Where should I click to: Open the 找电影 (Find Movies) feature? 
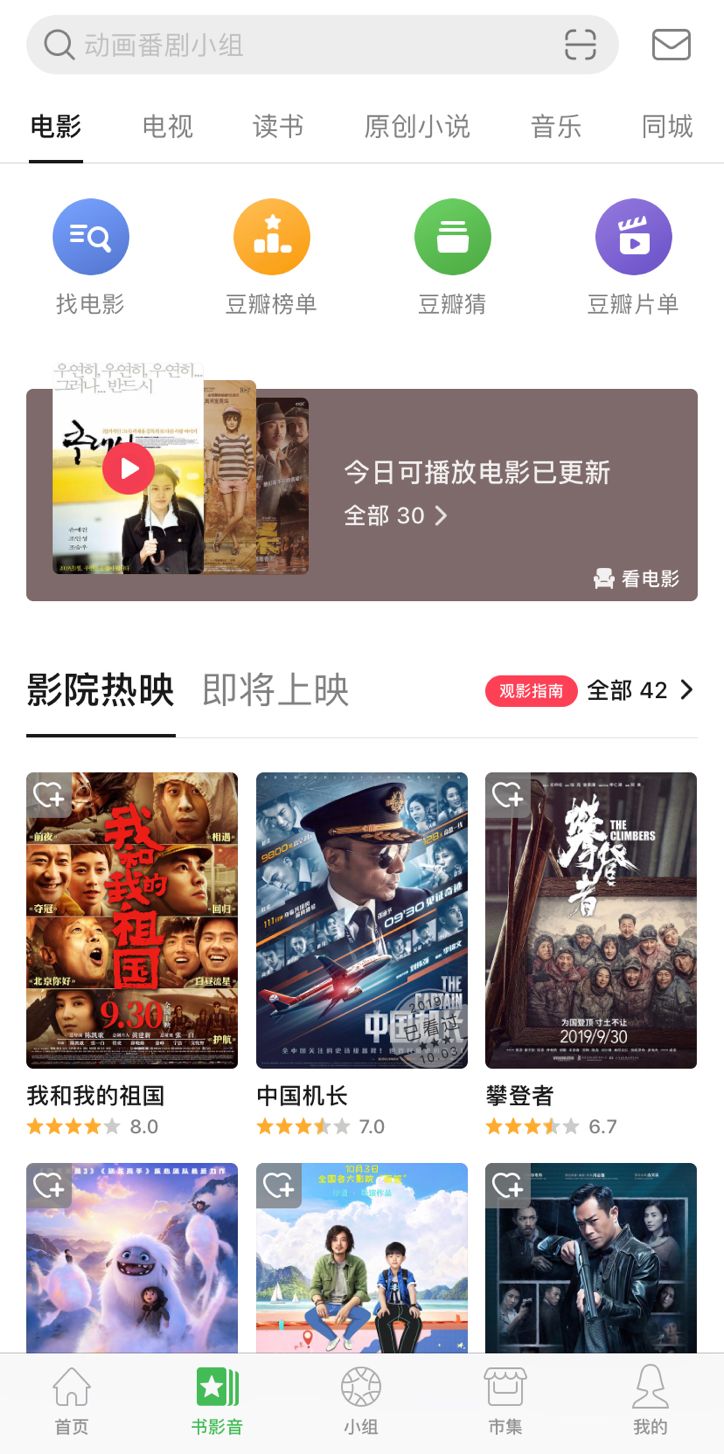(91, 237)
